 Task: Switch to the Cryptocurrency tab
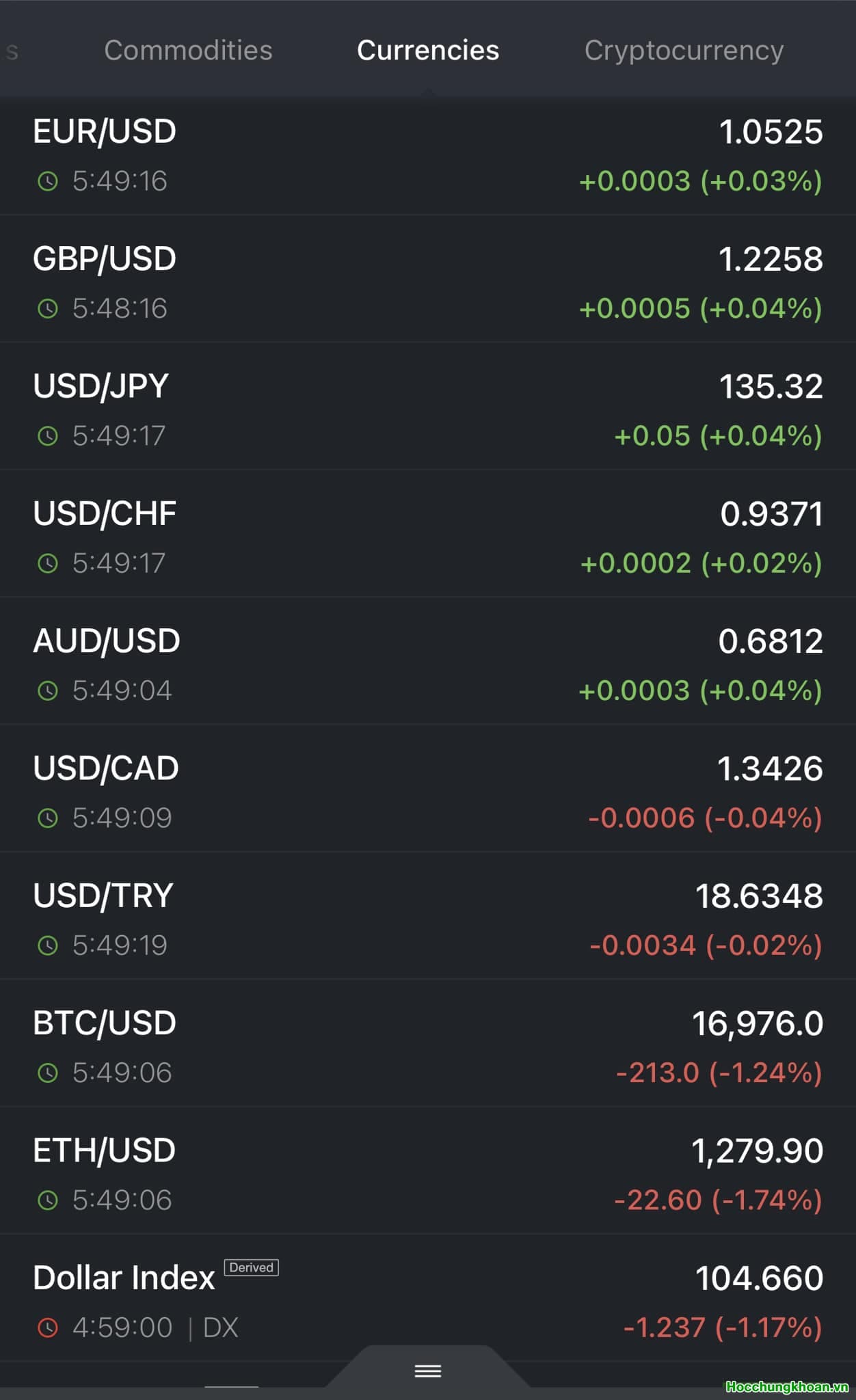coord(684,51)
